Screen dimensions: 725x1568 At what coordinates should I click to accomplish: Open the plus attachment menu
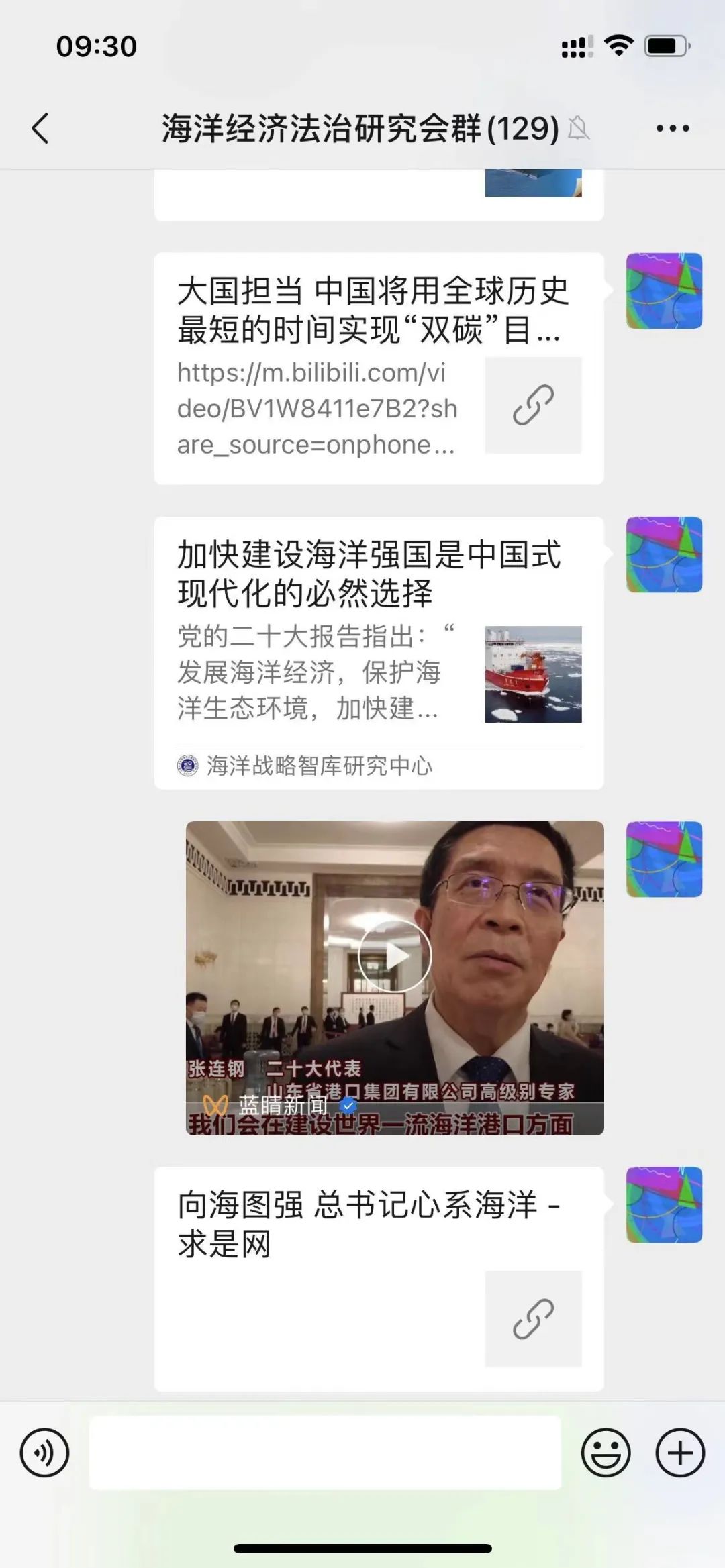coord(679,1453)
